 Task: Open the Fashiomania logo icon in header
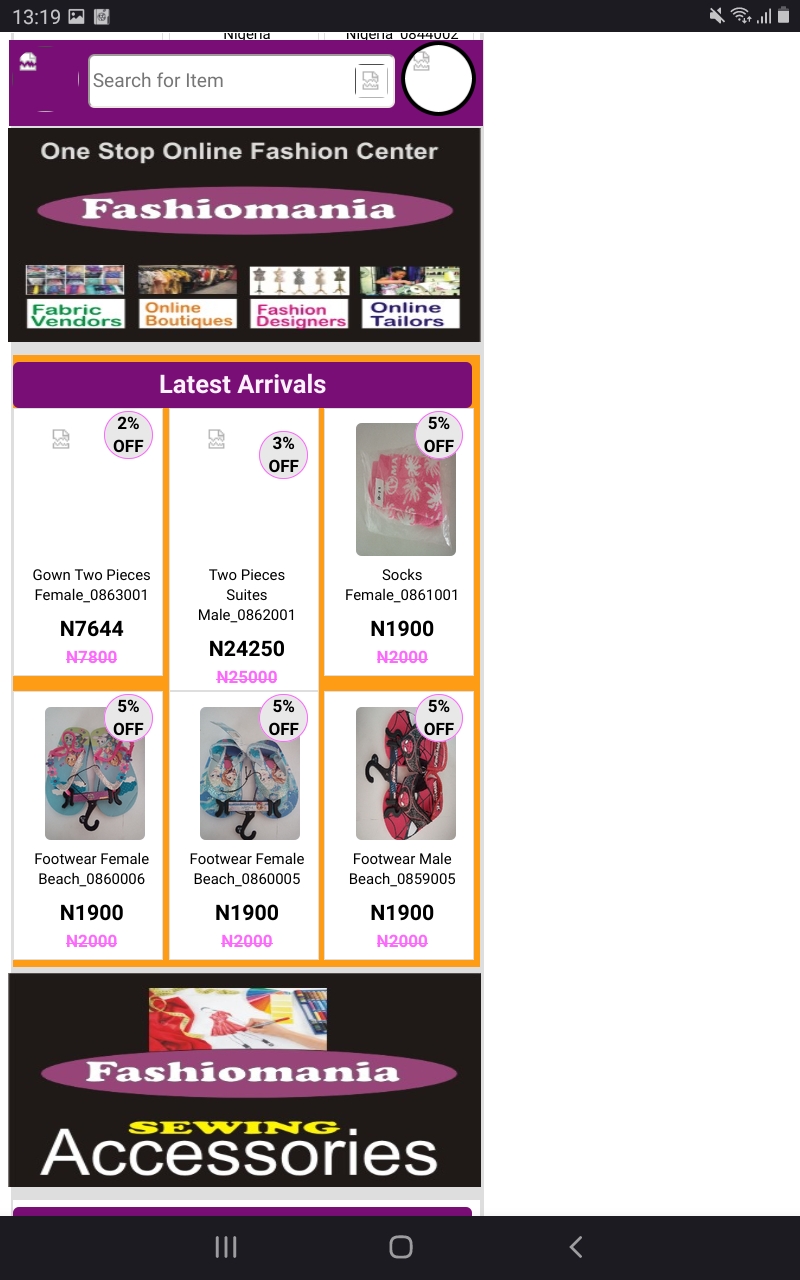[28, 62]
